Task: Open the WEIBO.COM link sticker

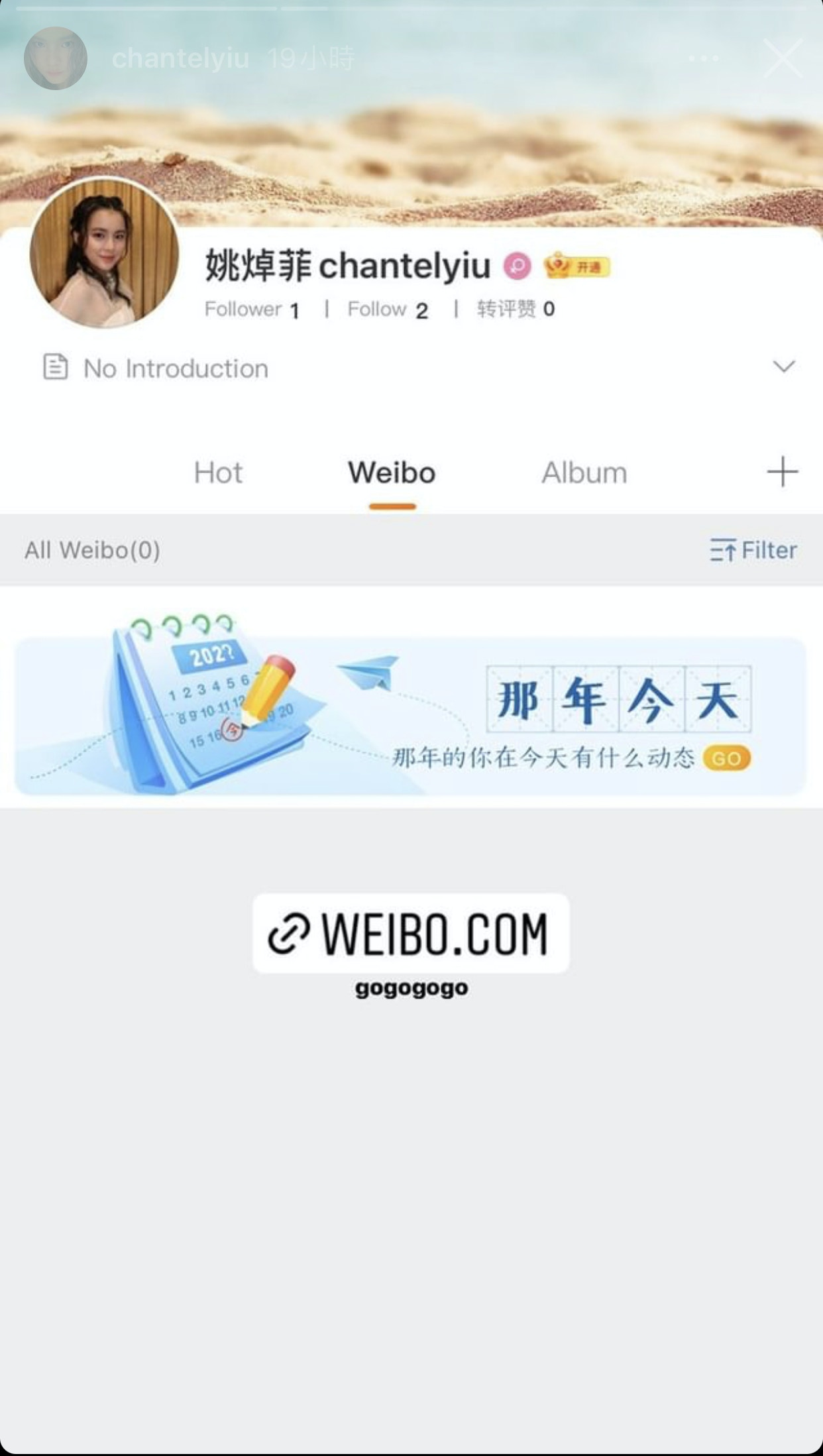Action: (x=411, y=933)
